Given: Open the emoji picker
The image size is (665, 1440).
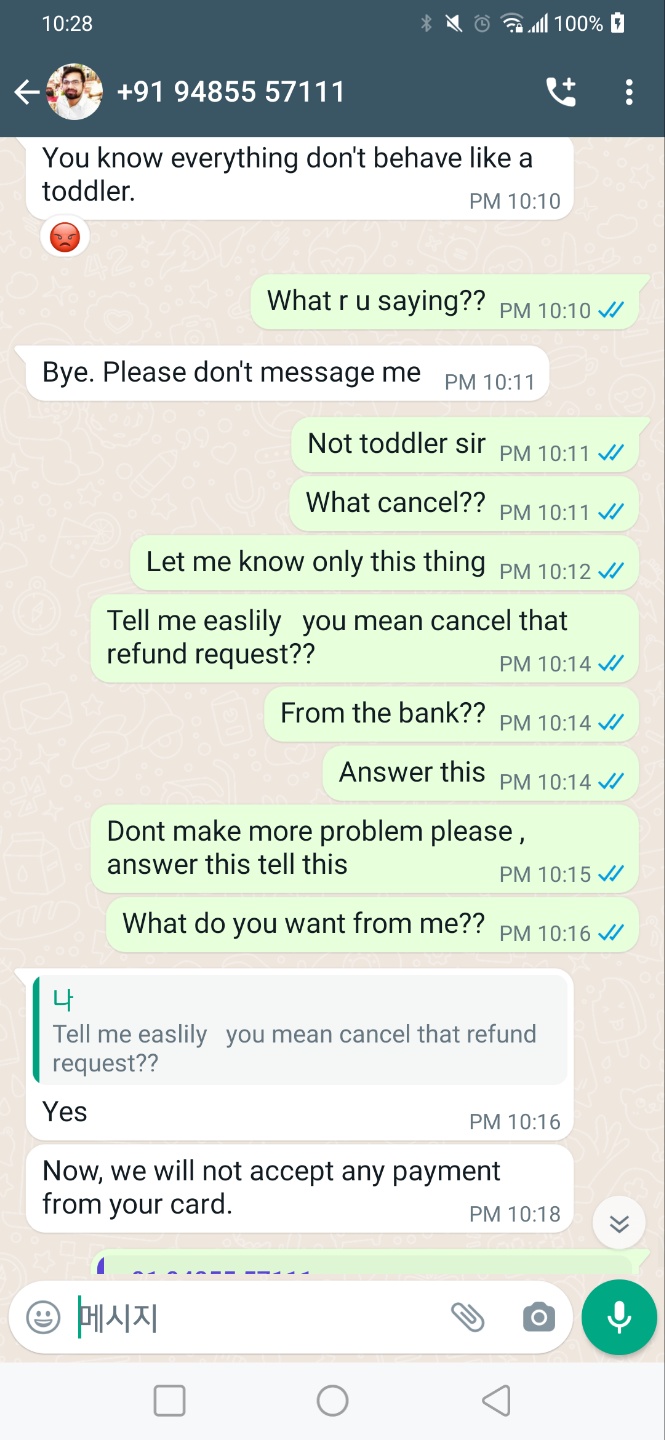Looking at the screenshot, I should point(43,1318).
